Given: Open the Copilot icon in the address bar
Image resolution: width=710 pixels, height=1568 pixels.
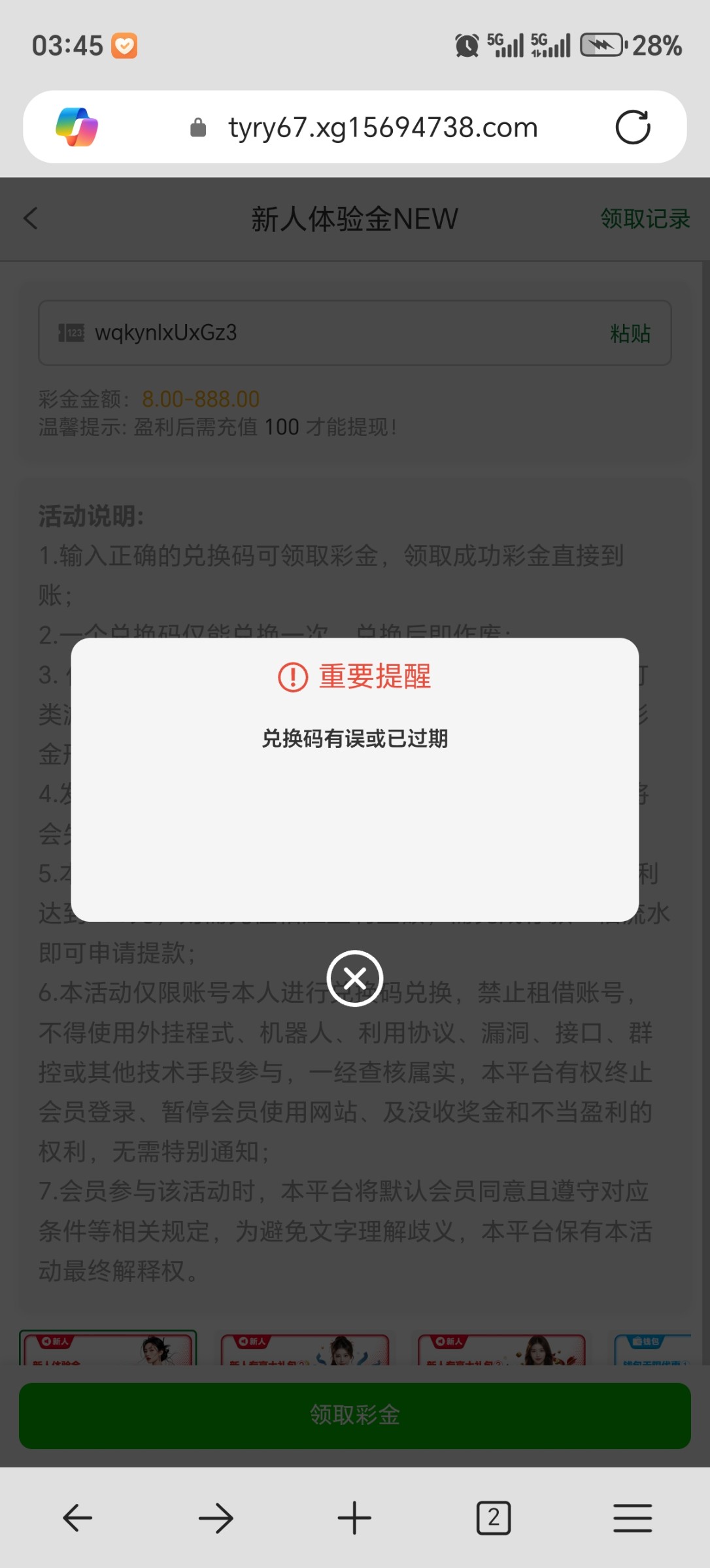Looking at the screenshot, I should click(x=77, y=127).
